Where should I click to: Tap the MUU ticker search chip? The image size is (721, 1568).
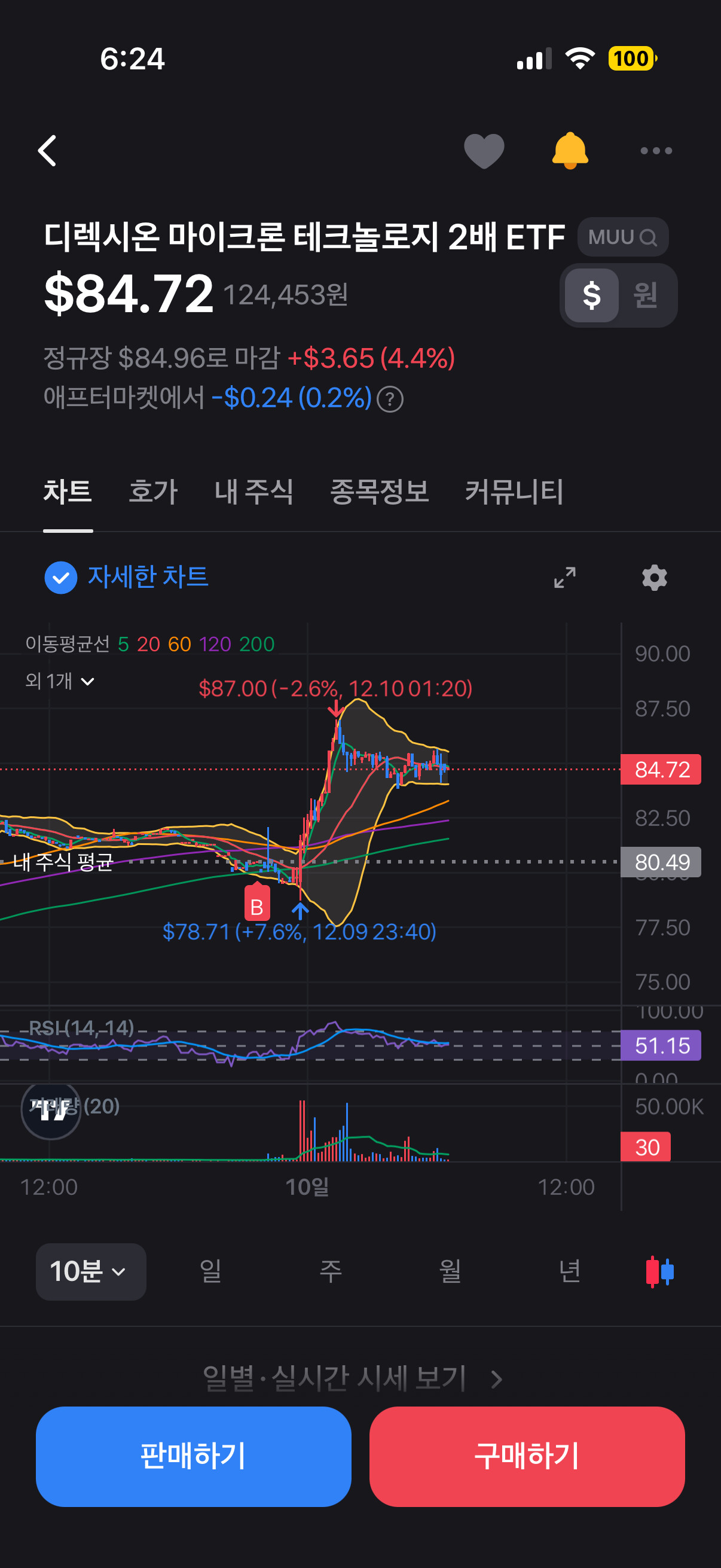point(622,237)
